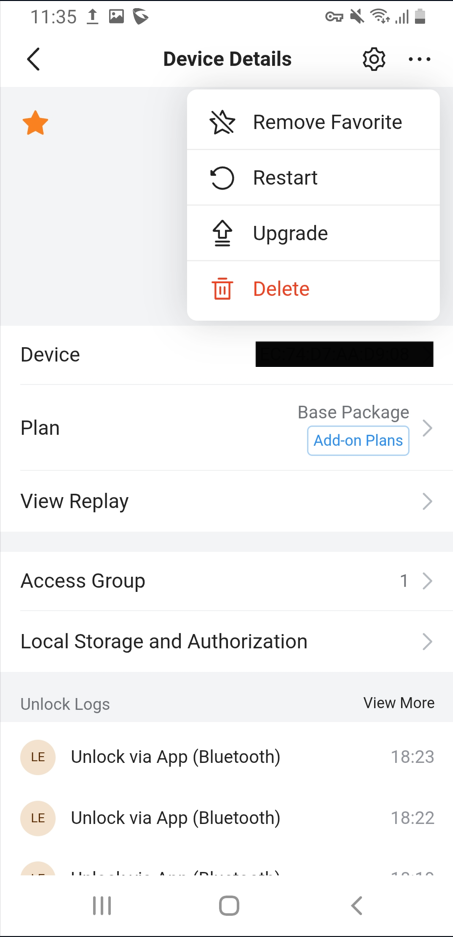Open the 18:22 Bluetooth unlock log
Viewport: 453px width, 937px height.
226,817
